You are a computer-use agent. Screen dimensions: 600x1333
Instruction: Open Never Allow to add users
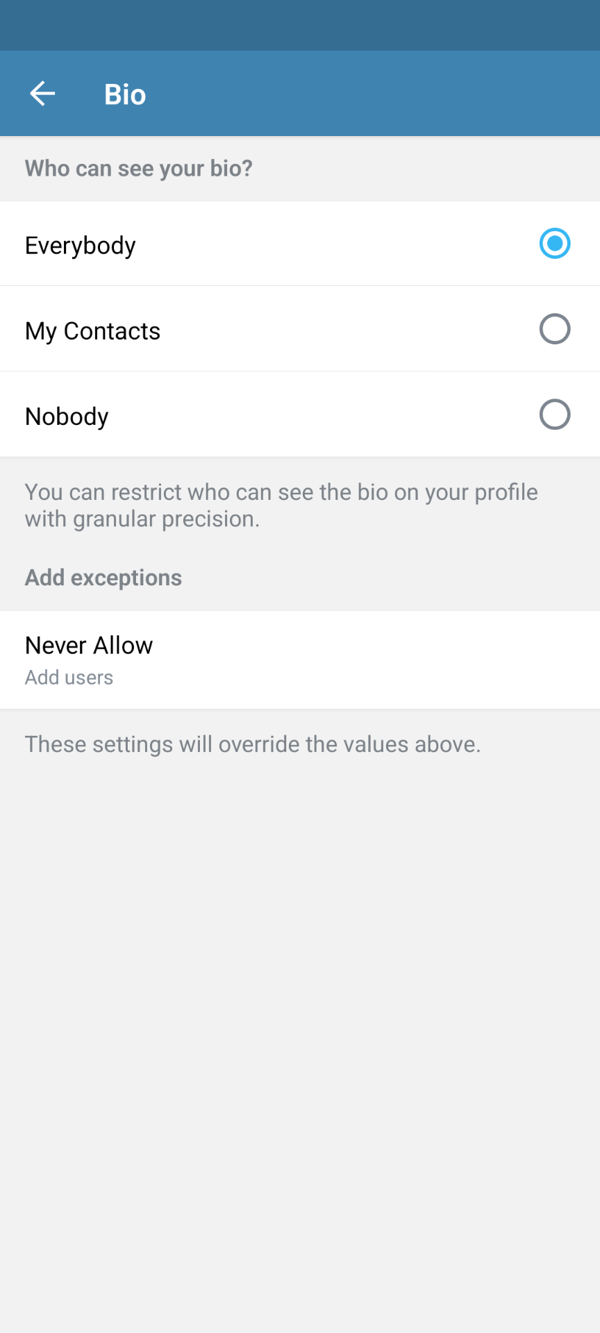(x=300, y=660)
